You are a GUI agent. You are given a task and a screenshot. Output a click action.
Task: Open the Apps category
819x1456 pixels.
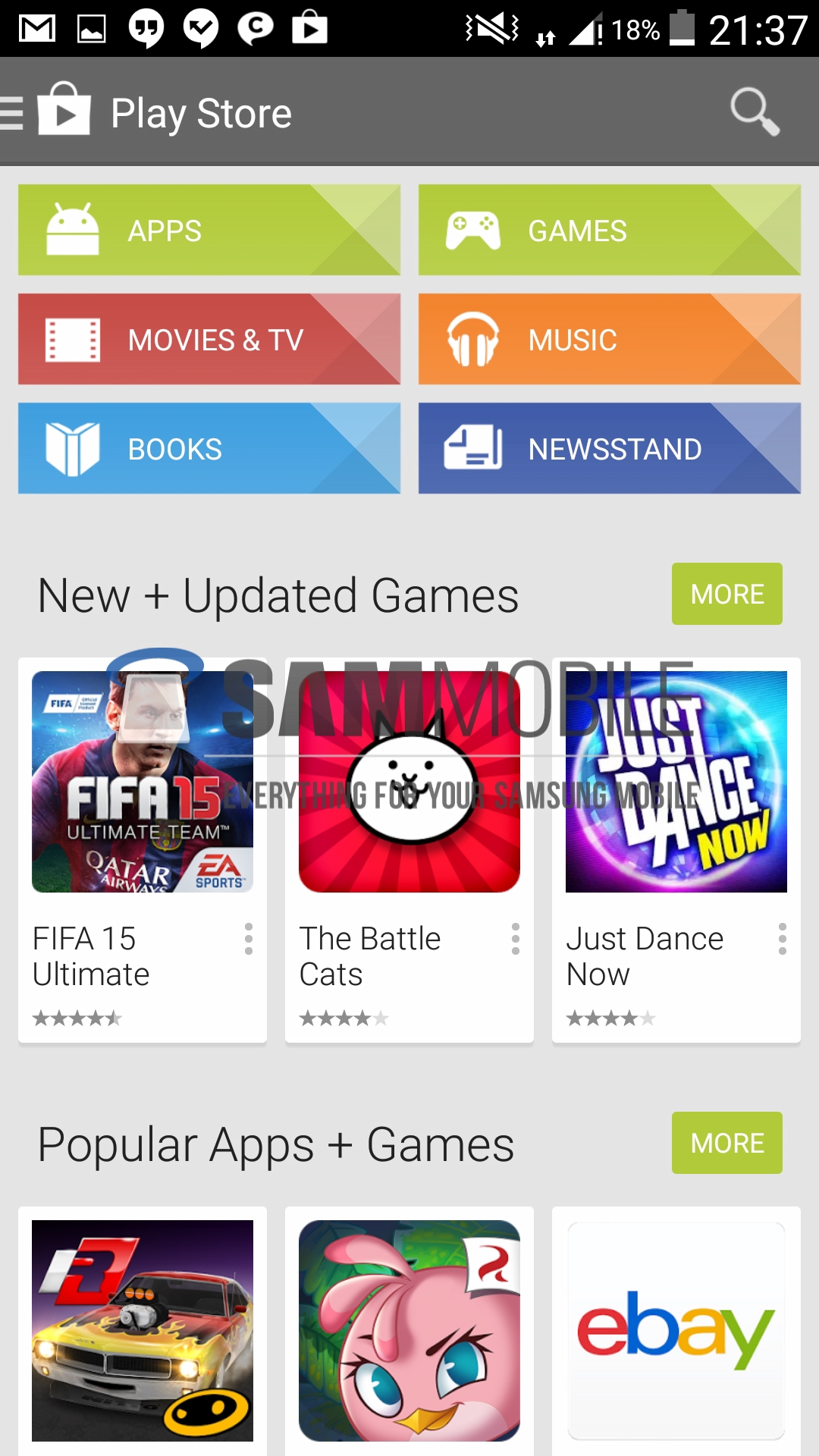pos(209,230)
